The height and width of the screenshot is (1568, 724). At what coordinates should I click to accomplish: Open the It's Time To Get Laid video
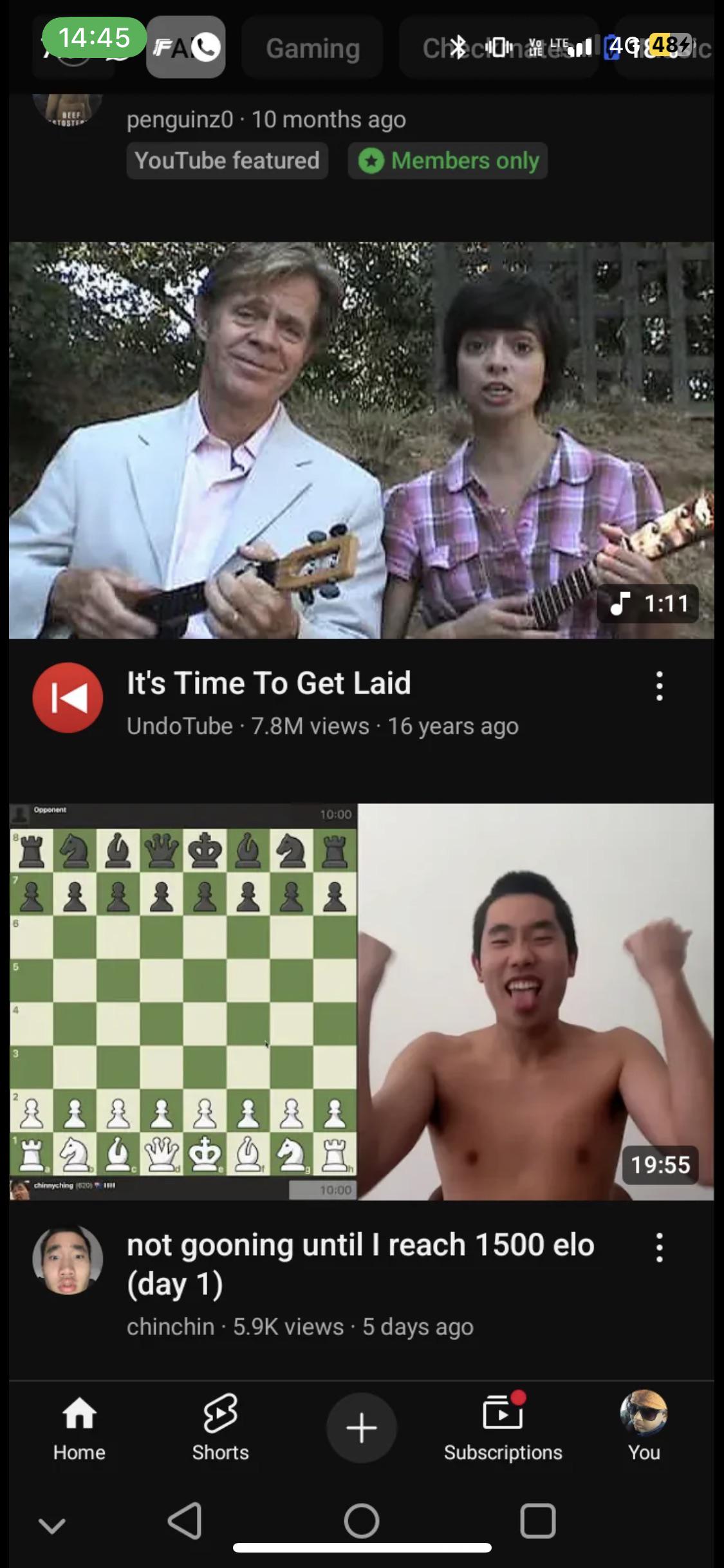coord(362,440)
